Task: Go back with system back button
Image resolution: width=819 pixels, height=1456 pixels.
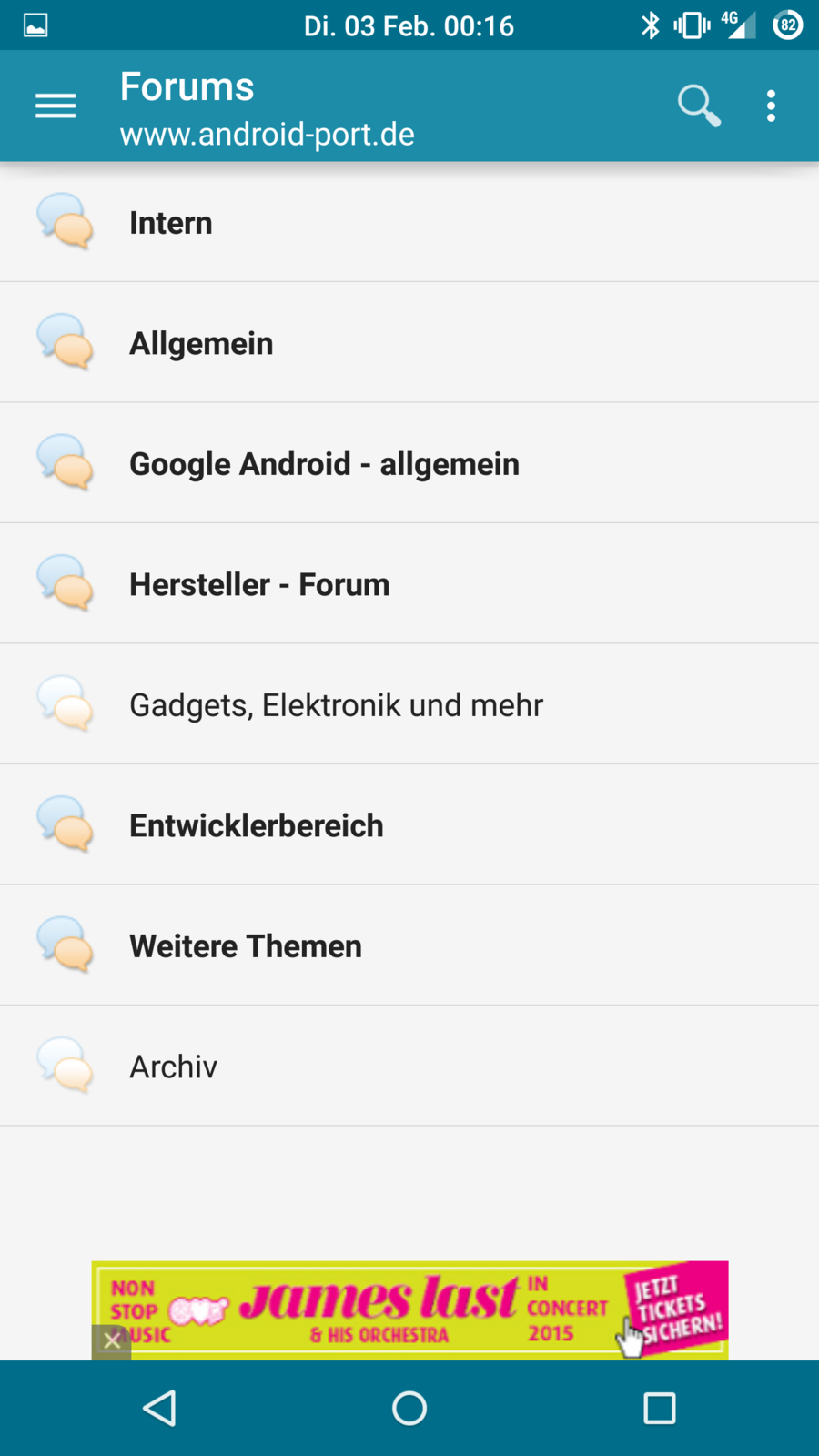Action: click(x=159, y=1408)
